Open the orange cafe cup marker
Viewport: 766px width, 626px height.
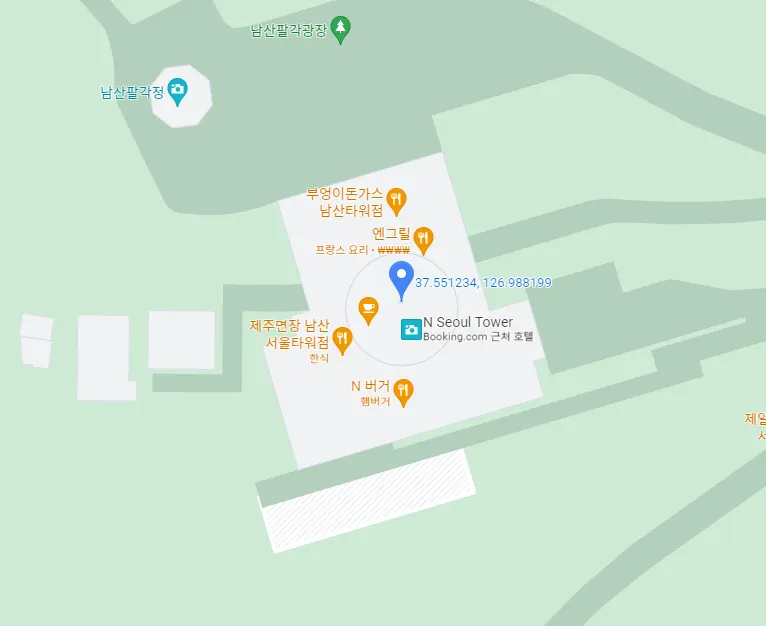(x=369, y=309)
